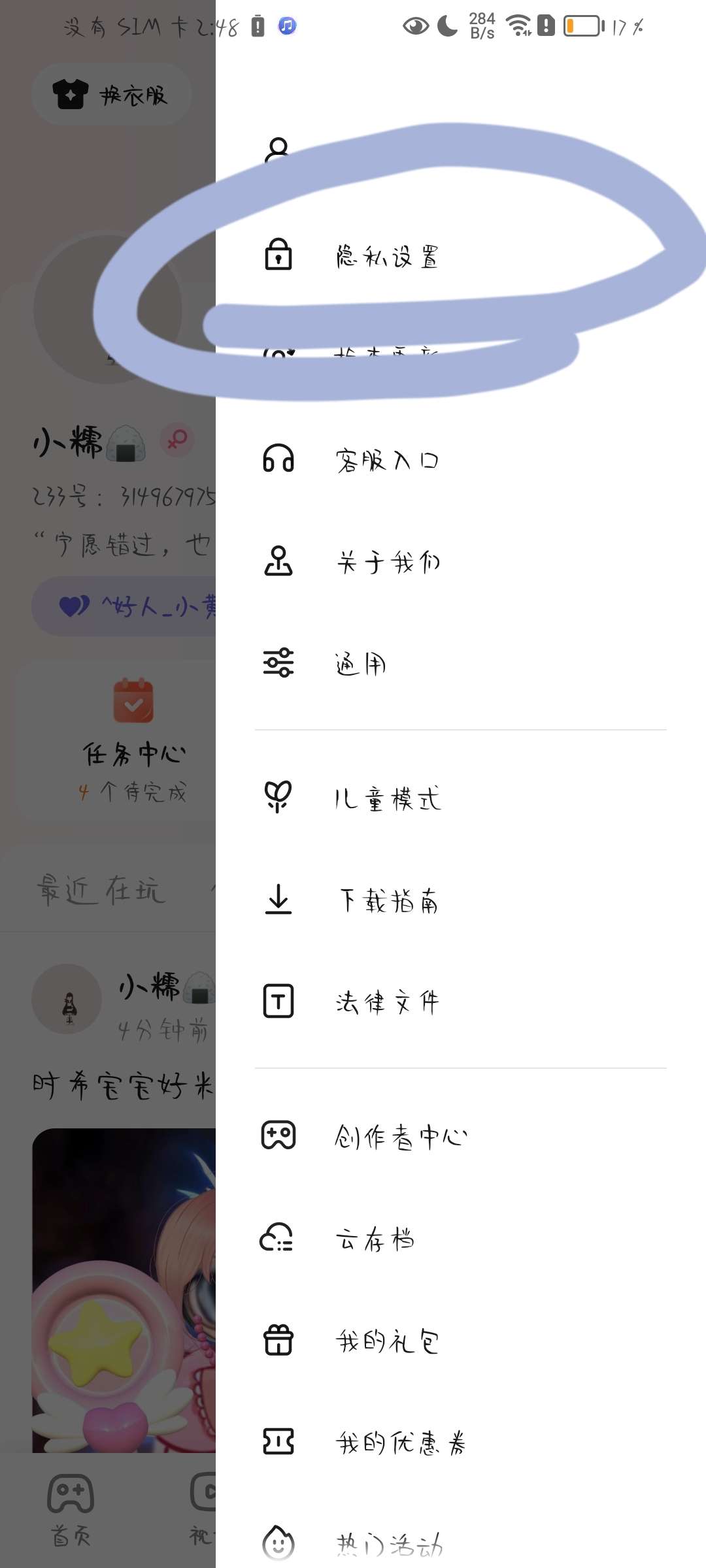Open 云存档 cloud saves
706x1568 pixels.
coord(374,1239)
